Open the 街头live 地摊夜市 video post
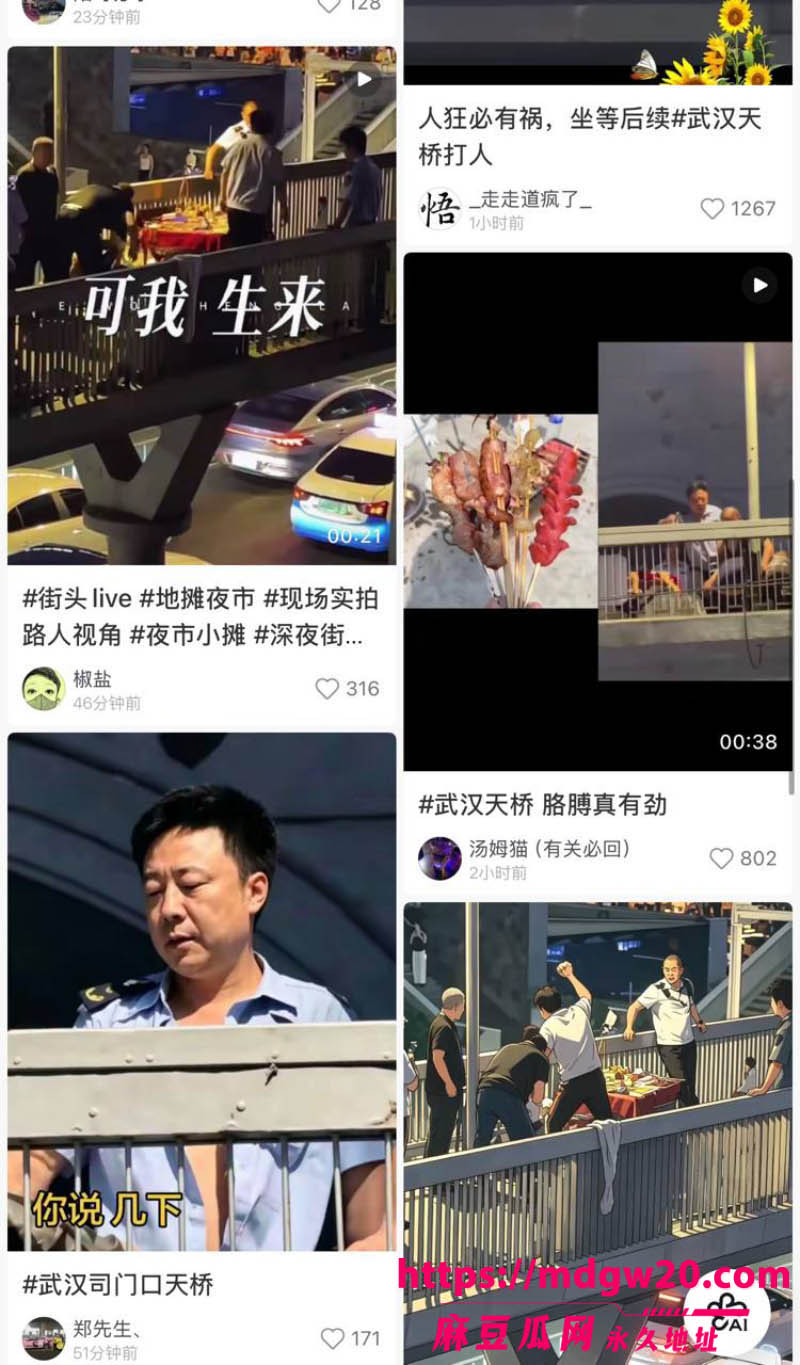The height and width of the screenshot is (1365, 800). click(201, 305)
